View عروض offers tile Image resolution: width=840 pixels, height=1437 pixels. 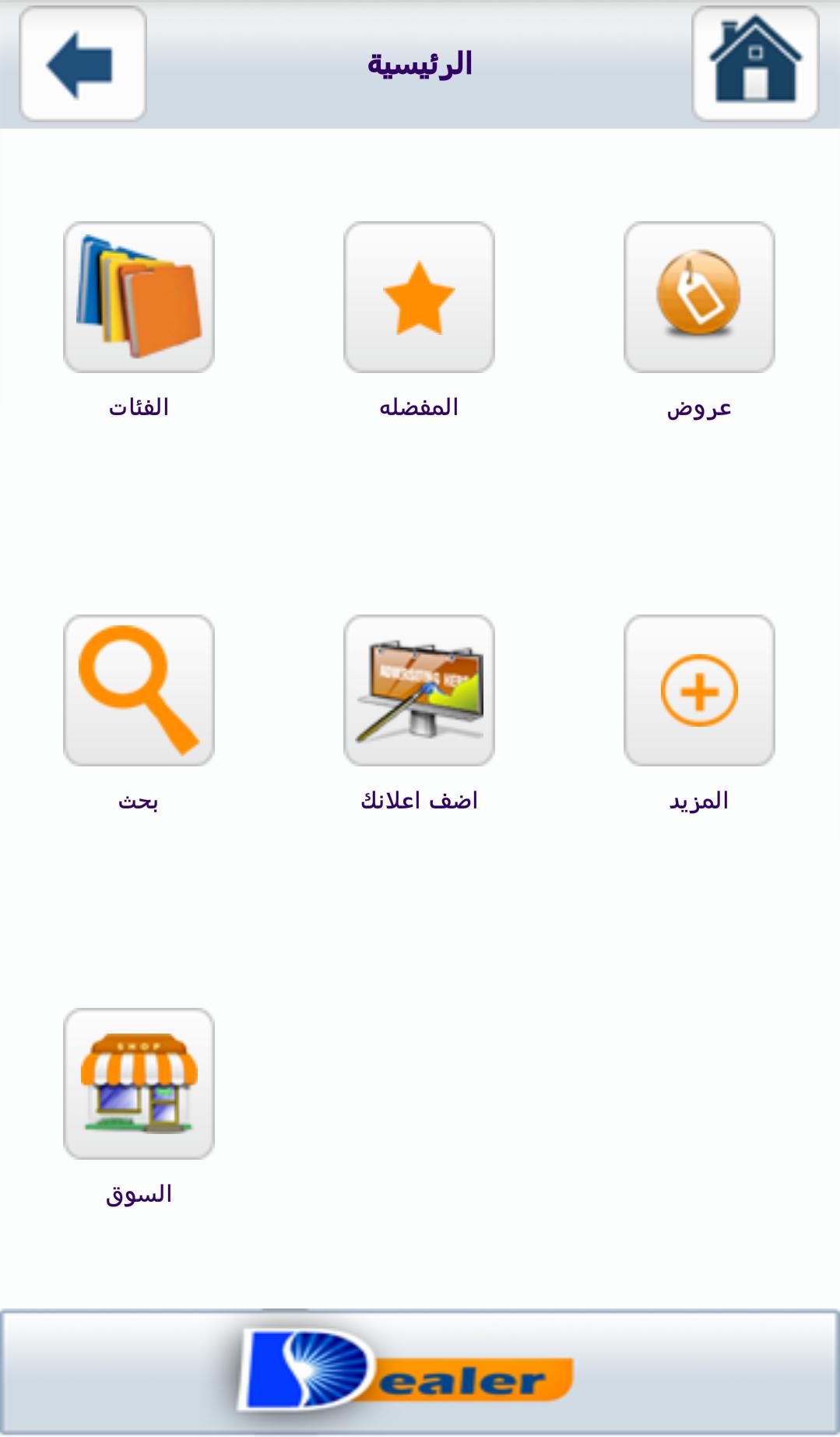click(699, 298)
